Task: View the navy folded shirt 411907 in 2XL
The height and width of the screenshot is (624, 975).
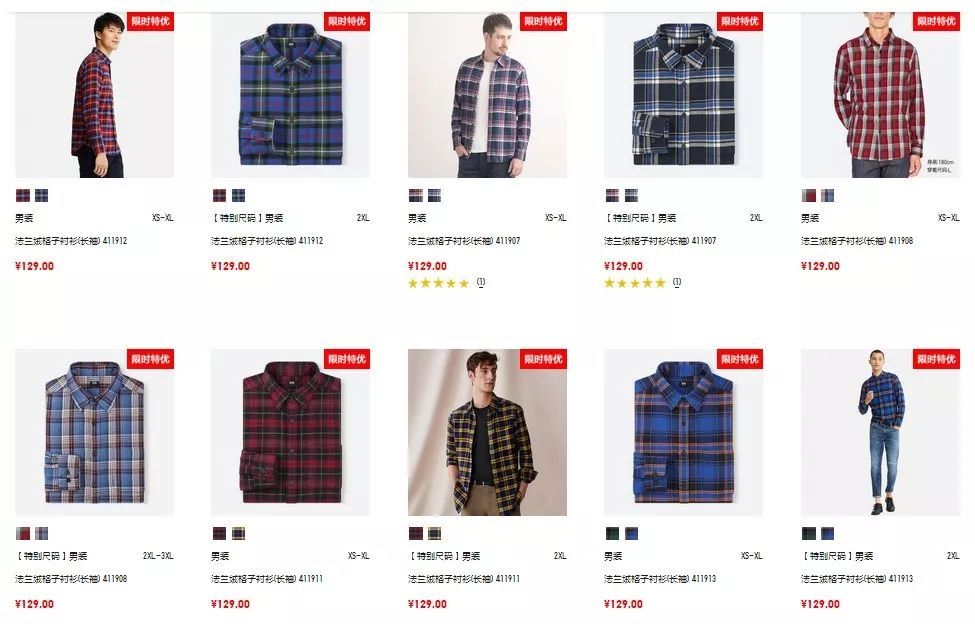Action: (x=683, y=95)
